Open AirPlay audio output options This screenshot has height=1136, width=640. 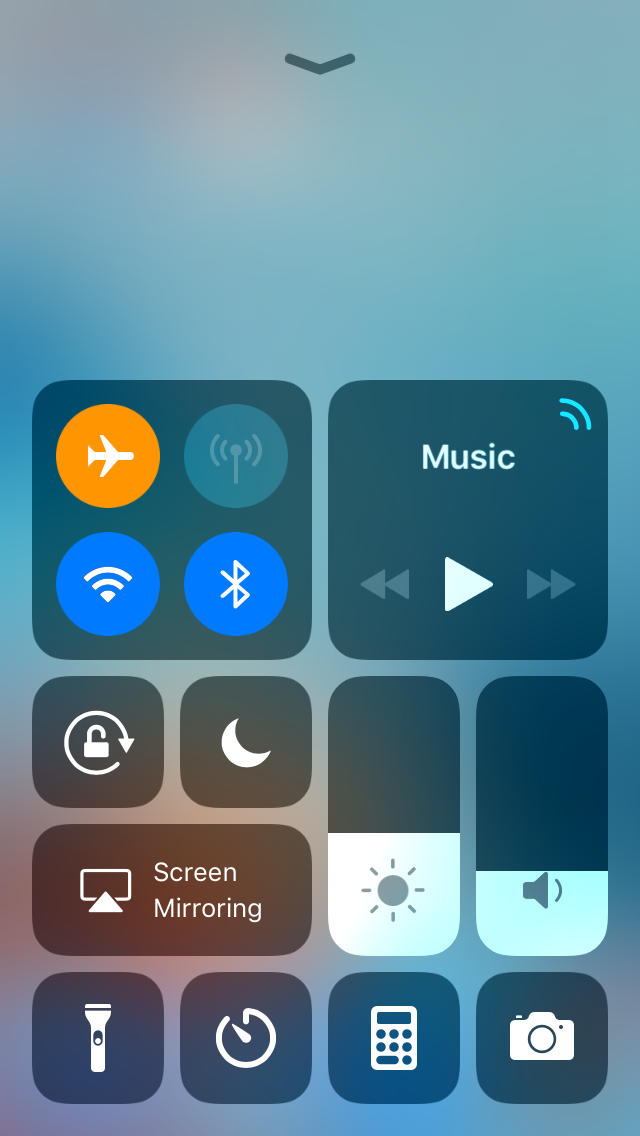coord(576,414)
